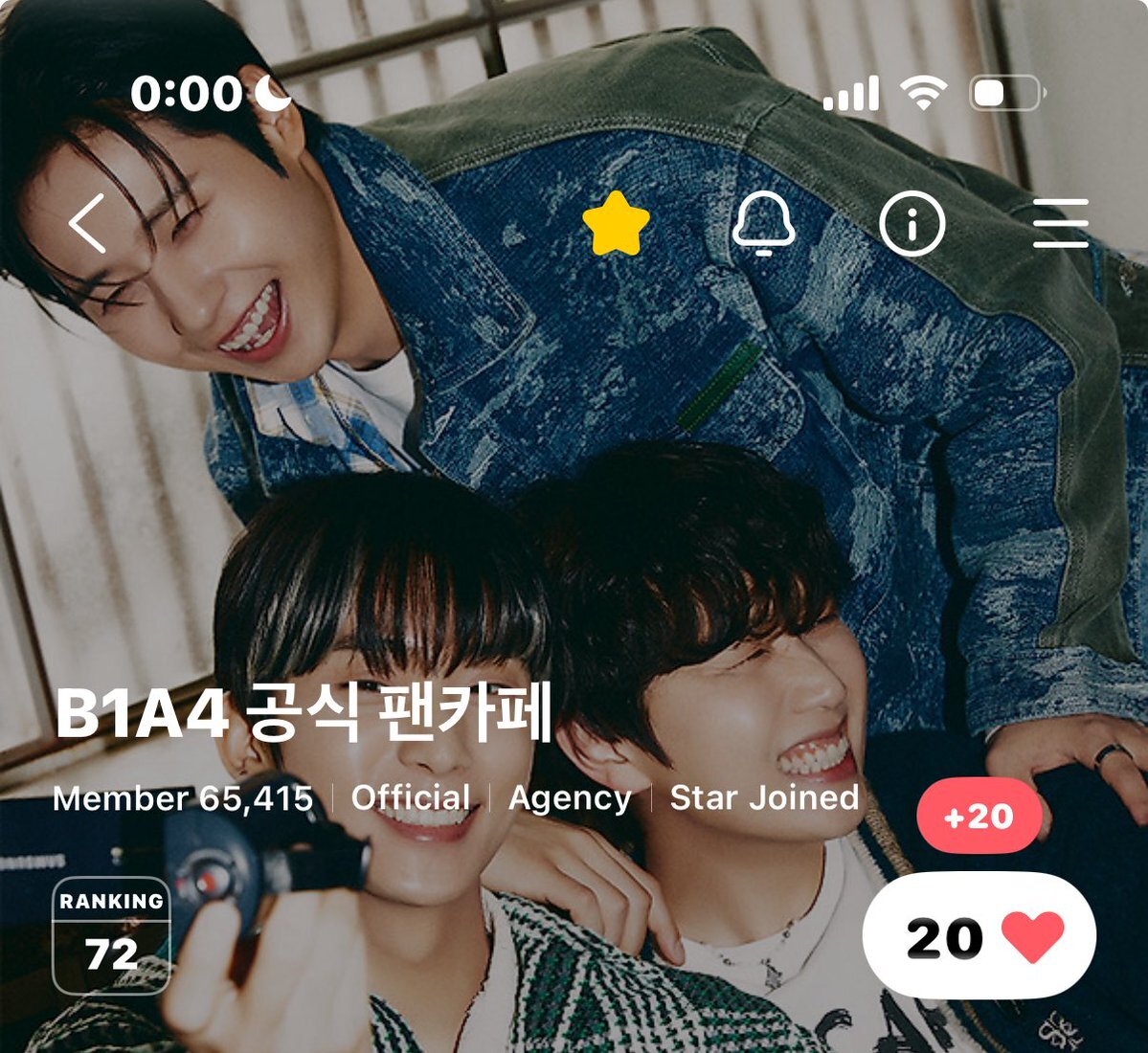Open the hamburger menu
The width and height of the screenshot is (1148, 1053).
[1061, 224]
